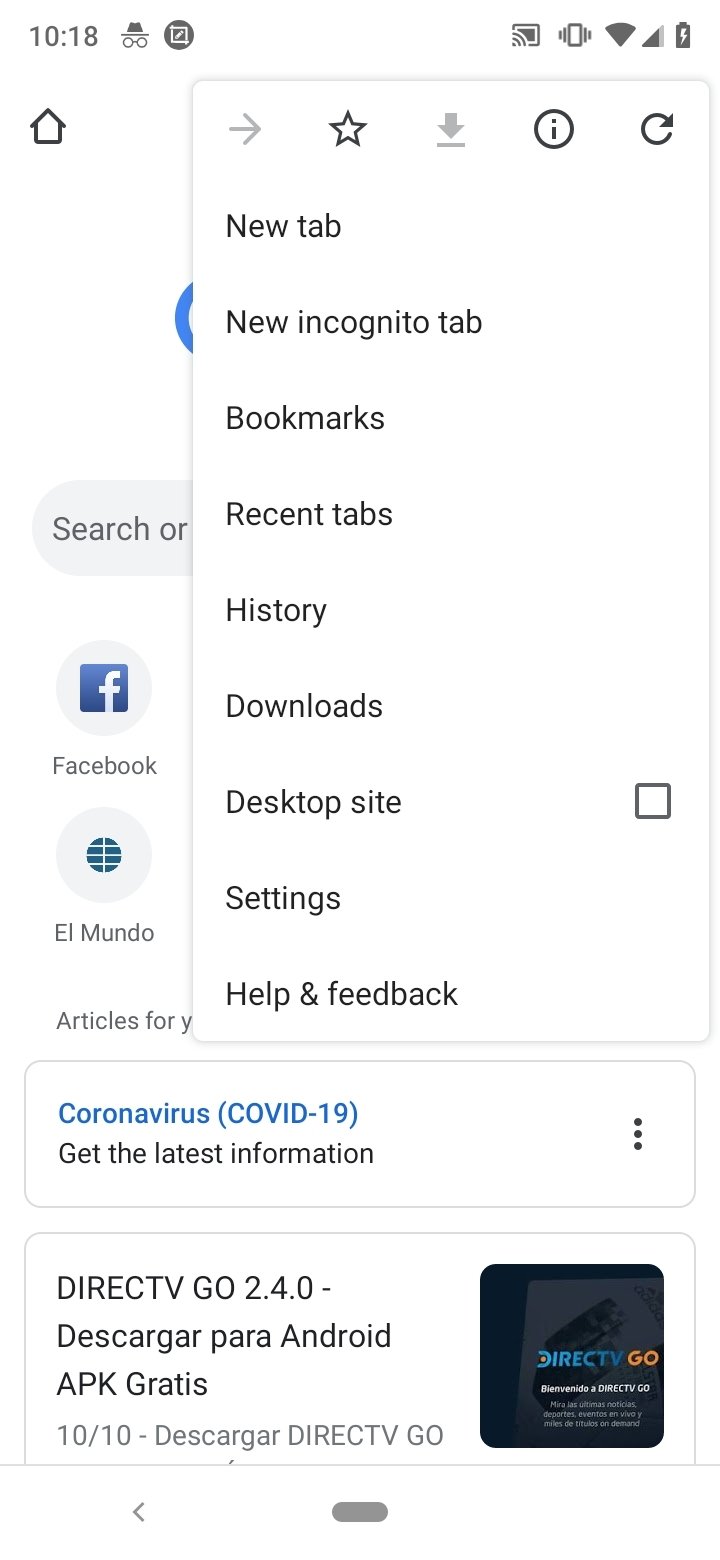720x1560 pixels.
Task: Open the page info icon
Action: [553, 129]
